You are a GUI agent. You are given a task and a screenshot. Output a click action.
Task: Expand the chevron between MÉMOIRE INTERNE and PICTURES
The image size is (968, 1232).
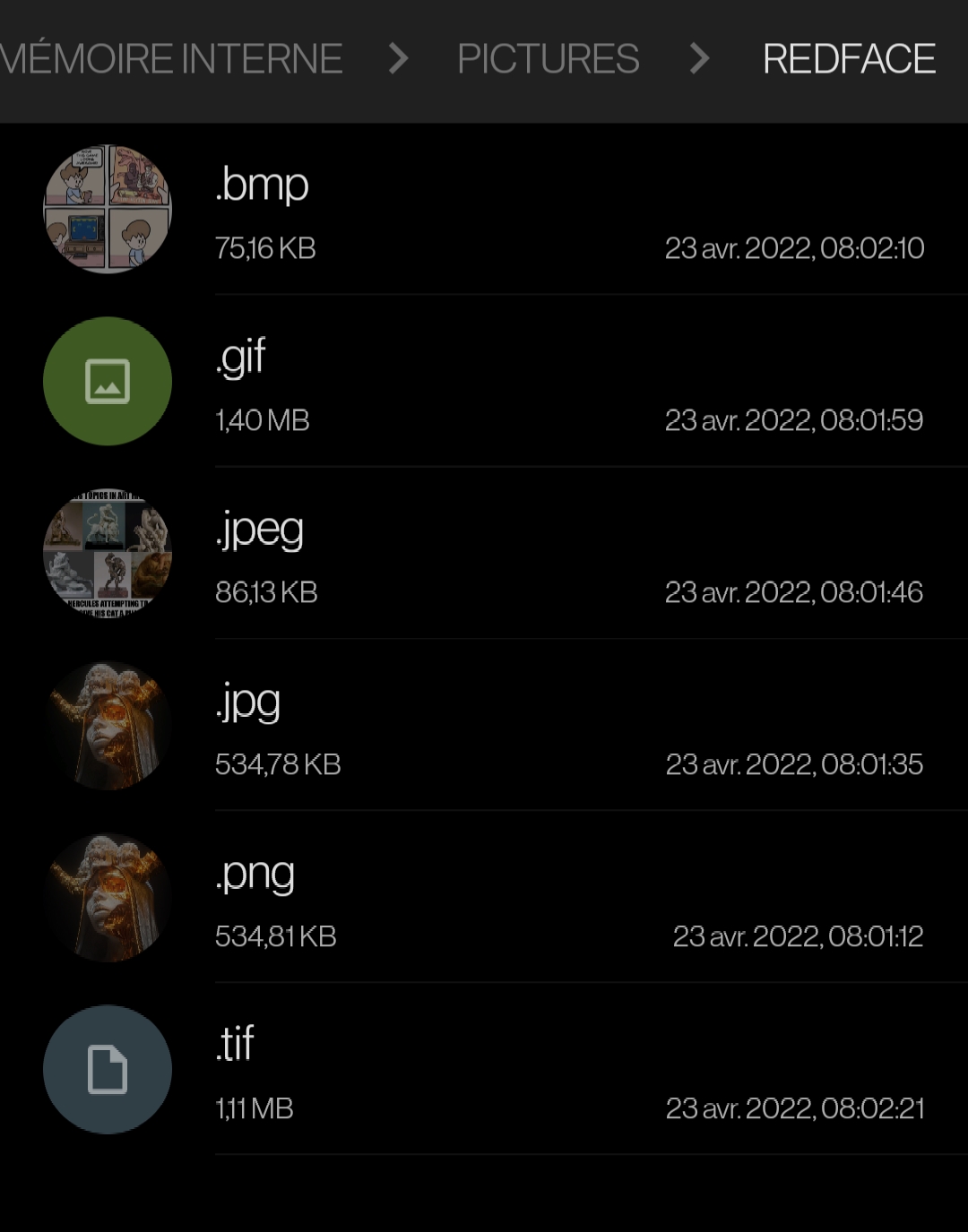[397, 58]
